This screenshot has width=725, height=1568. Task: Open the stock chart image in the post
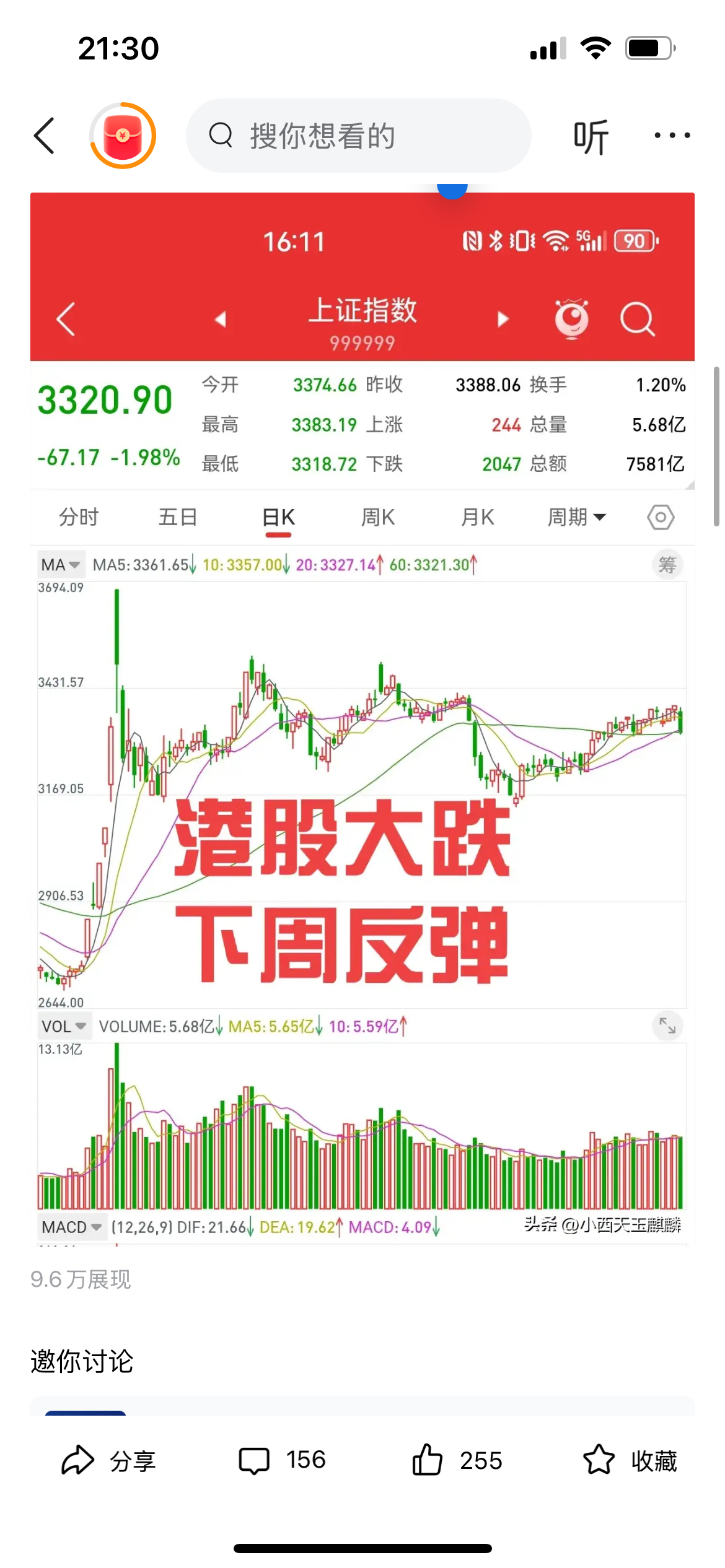362,718
